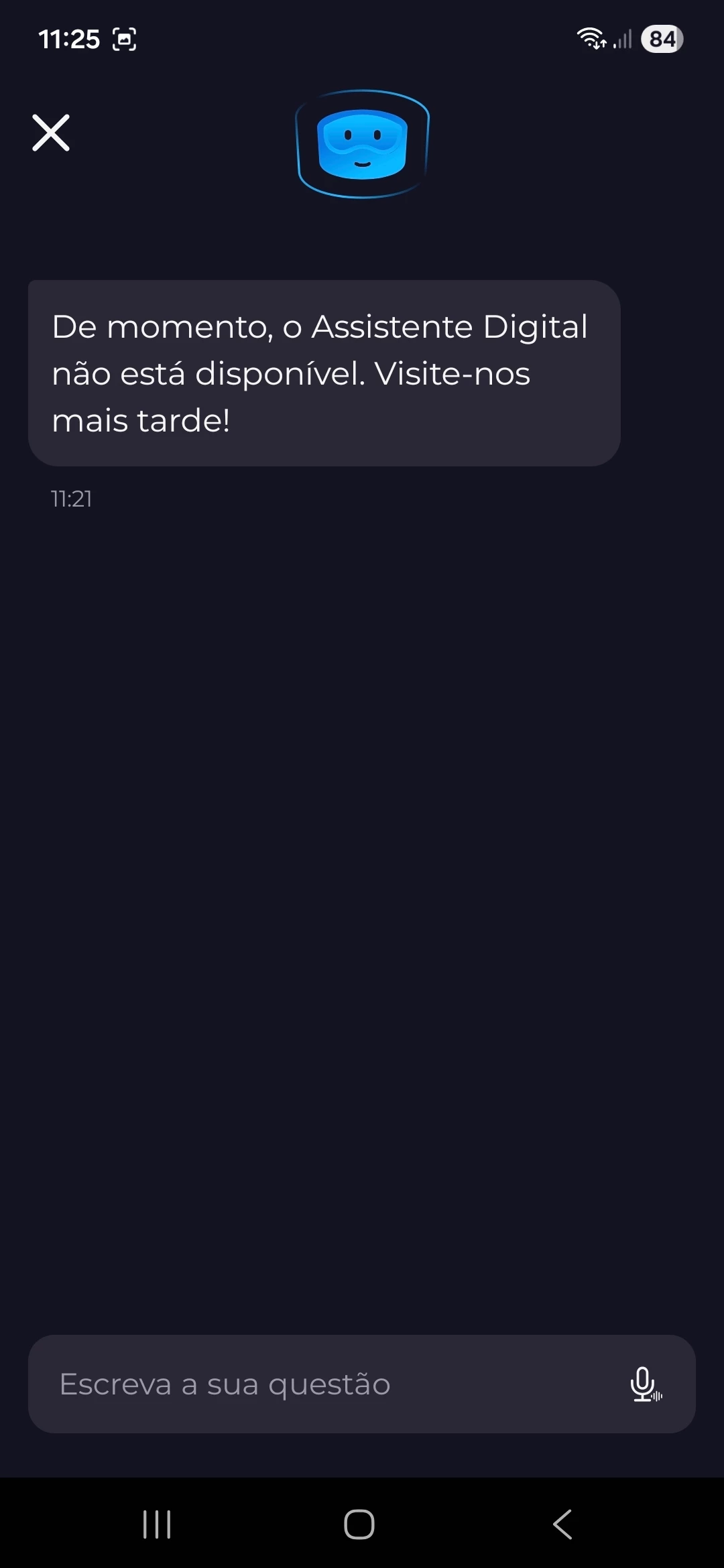Viewport: 724px width, 1568px height.
Task: Start voice input with the microphone
Action: pos(645,1384)
